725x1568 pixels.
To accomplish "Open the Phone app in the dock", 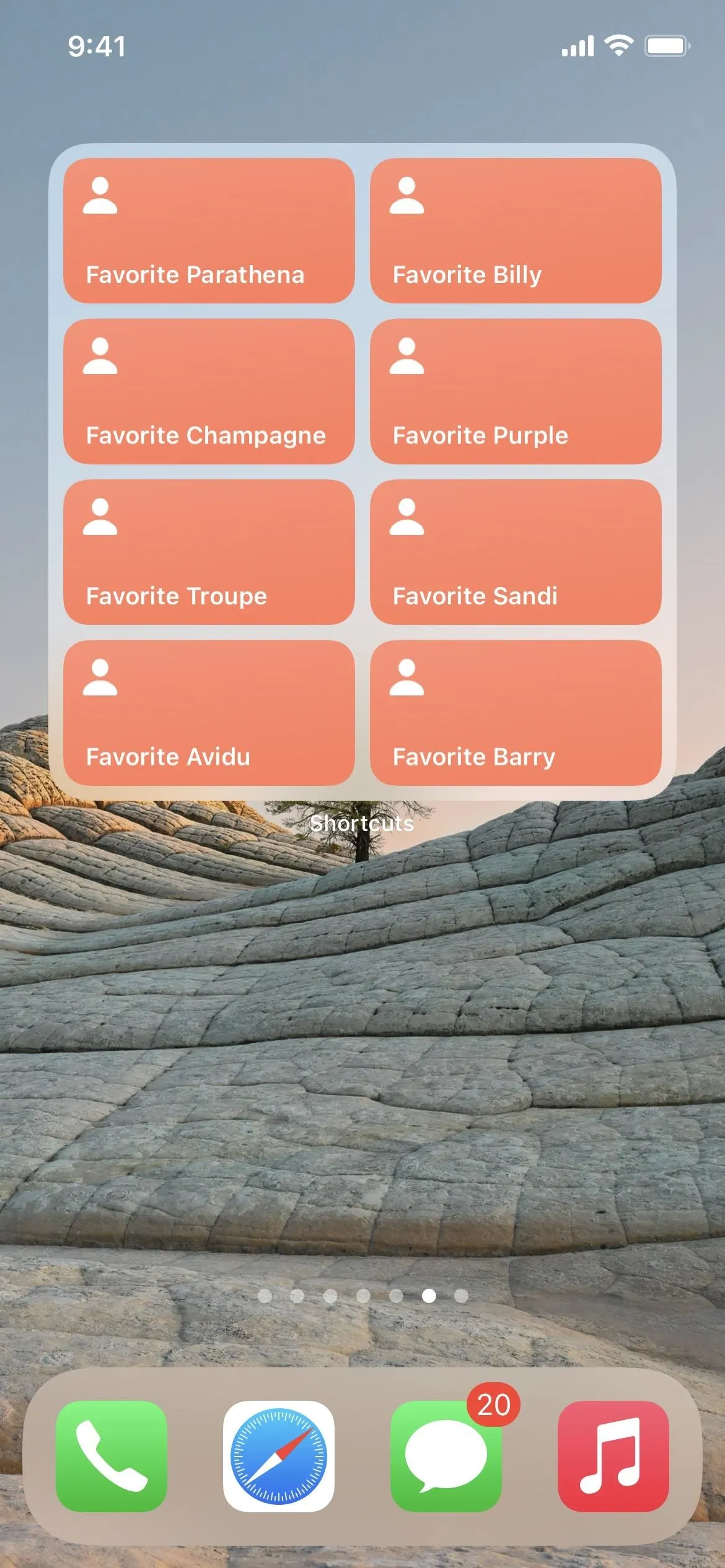I will click(x=112, y=1456).
